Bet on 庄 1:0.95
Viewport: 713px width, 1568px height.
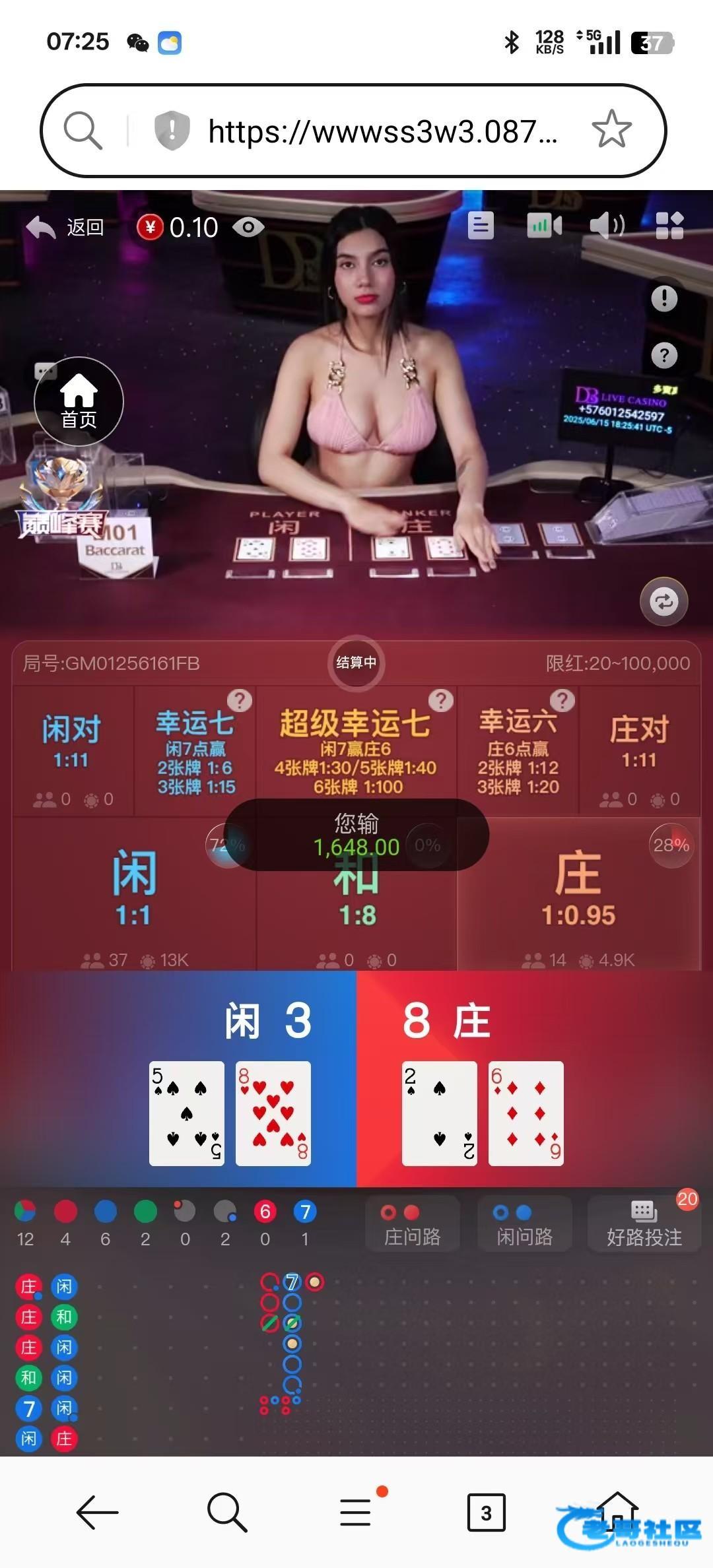pyautogui.click(x=578, y=891)
